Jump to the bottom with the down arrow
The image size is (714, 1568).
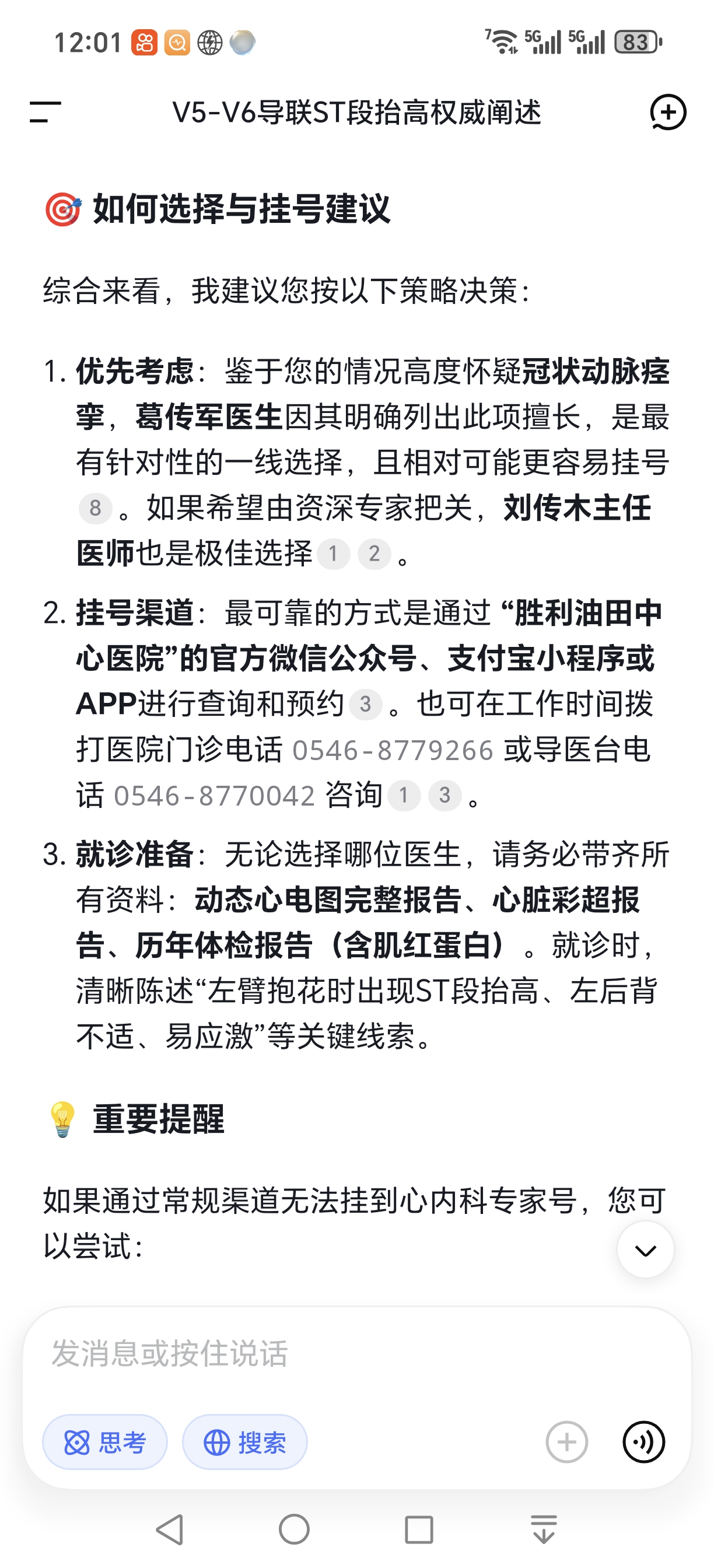[x=645, y=1249]
